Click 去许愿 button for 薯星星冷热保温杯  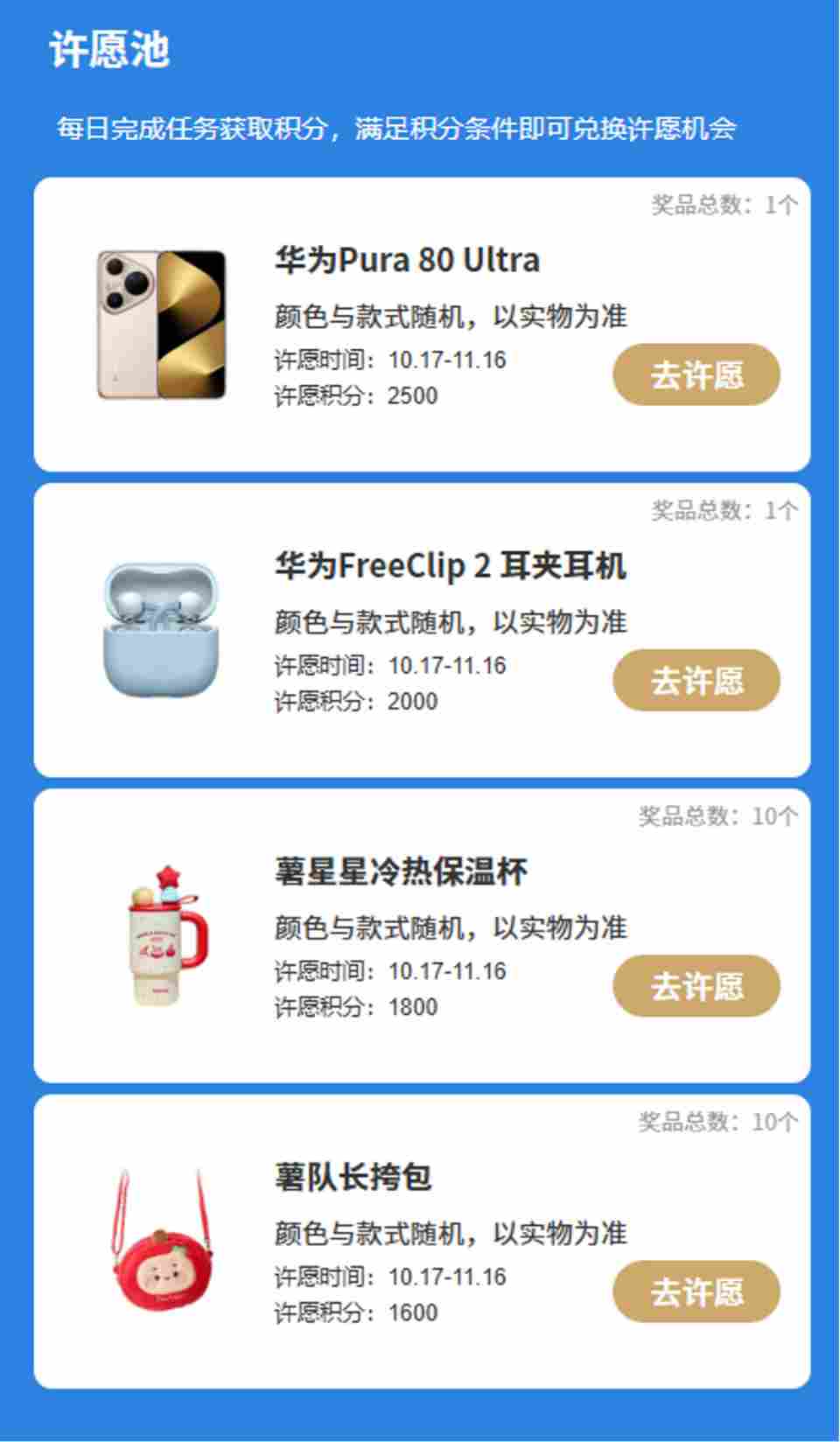point(696,986)
